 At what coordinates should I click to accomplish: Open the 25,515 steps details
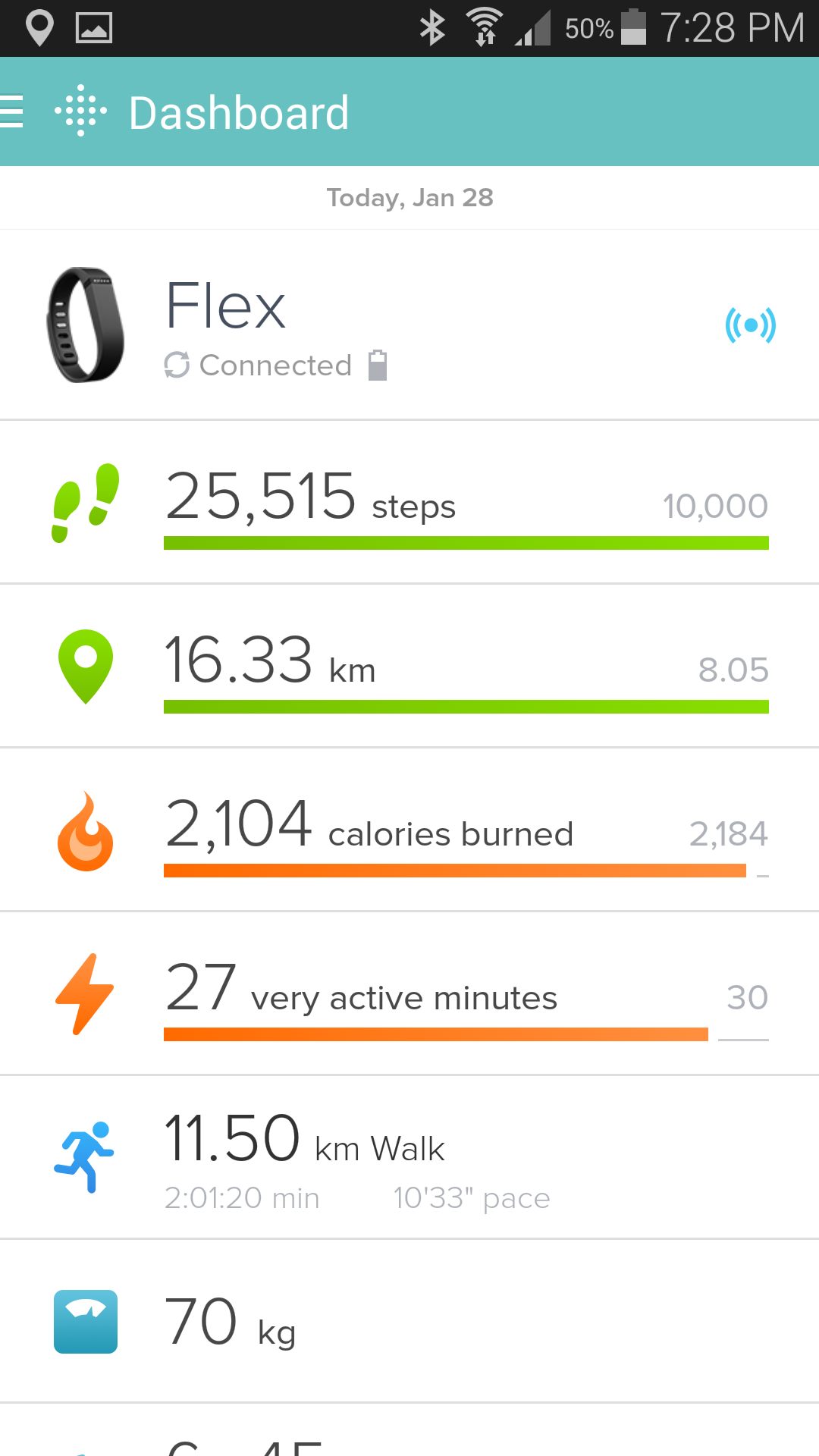[409, 502]
